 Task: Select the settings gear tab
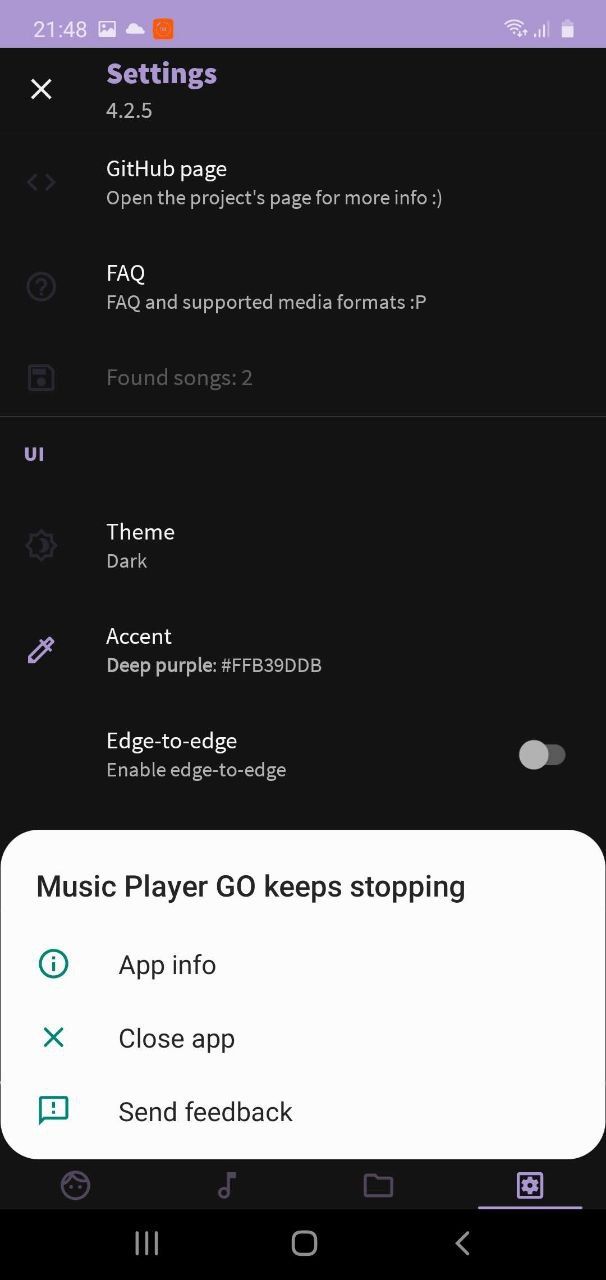coord(529,1186)
